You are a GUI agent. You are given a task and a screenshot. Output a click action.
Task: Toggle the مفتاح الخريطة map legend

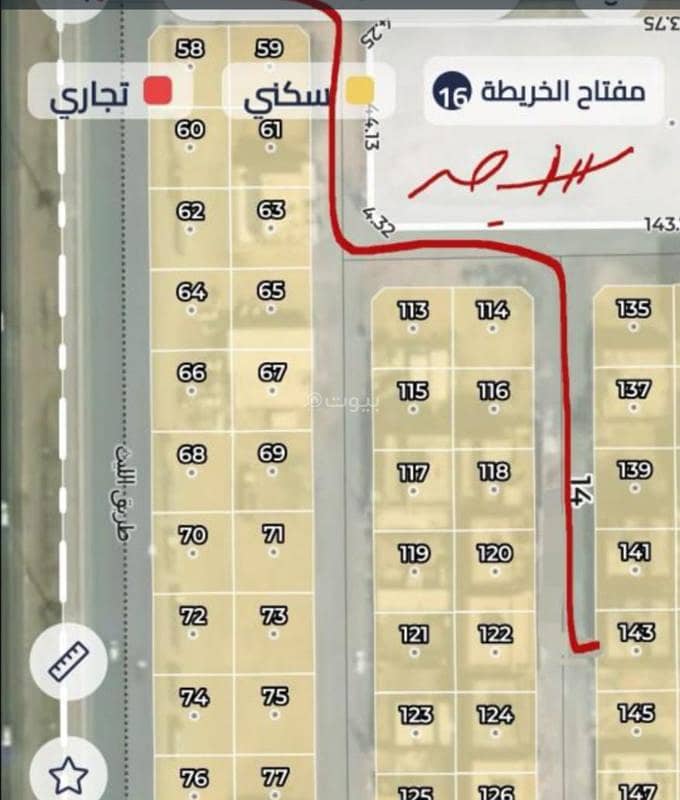pyautogui.click(x=545, y=92)
